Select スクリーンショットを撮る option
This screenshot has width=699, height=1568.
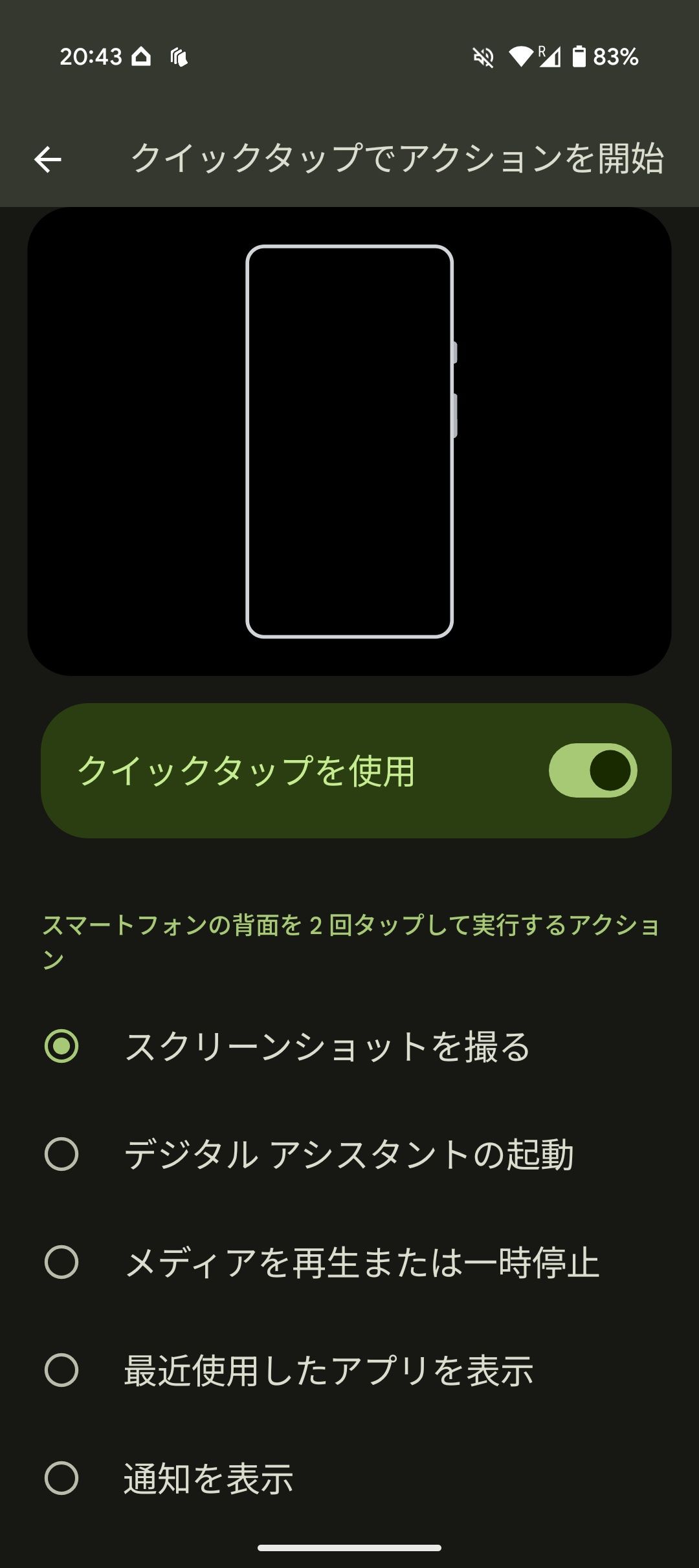tap(349, 1047)
